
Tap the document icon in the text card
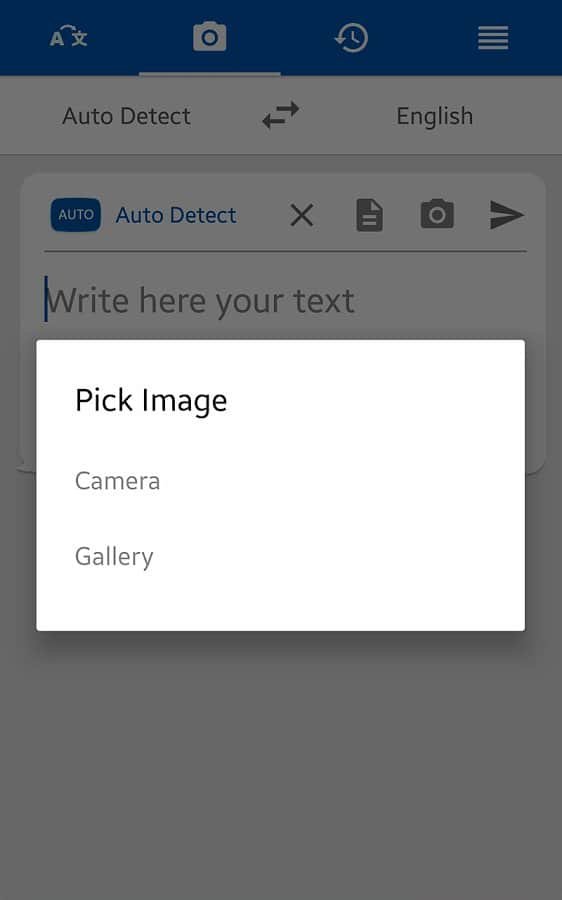[x=369, y=215]
